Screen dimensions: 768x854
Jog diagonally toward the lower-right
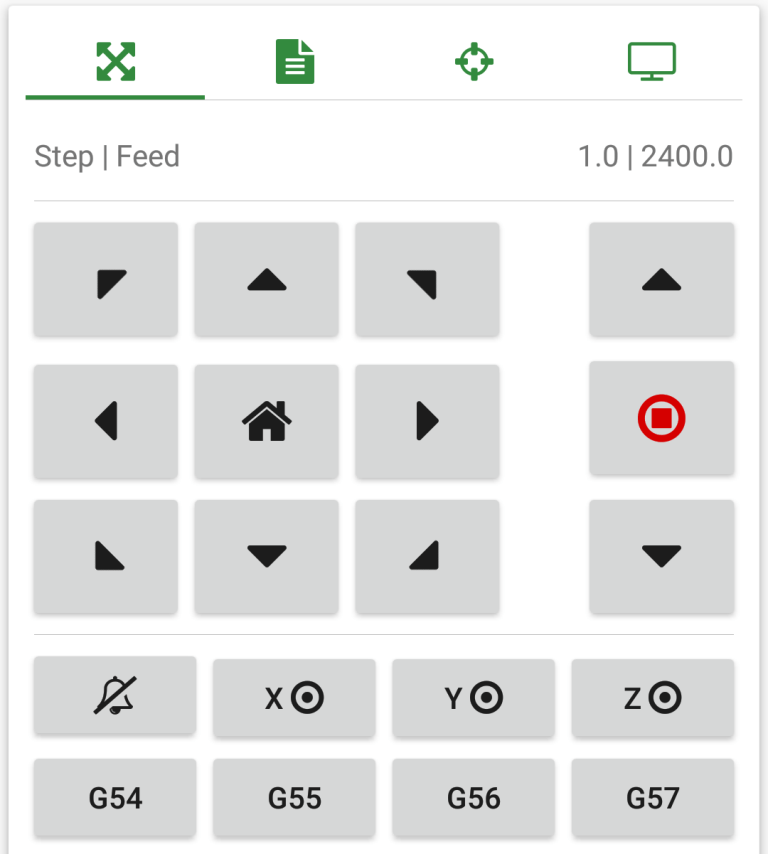click(427, 557)
